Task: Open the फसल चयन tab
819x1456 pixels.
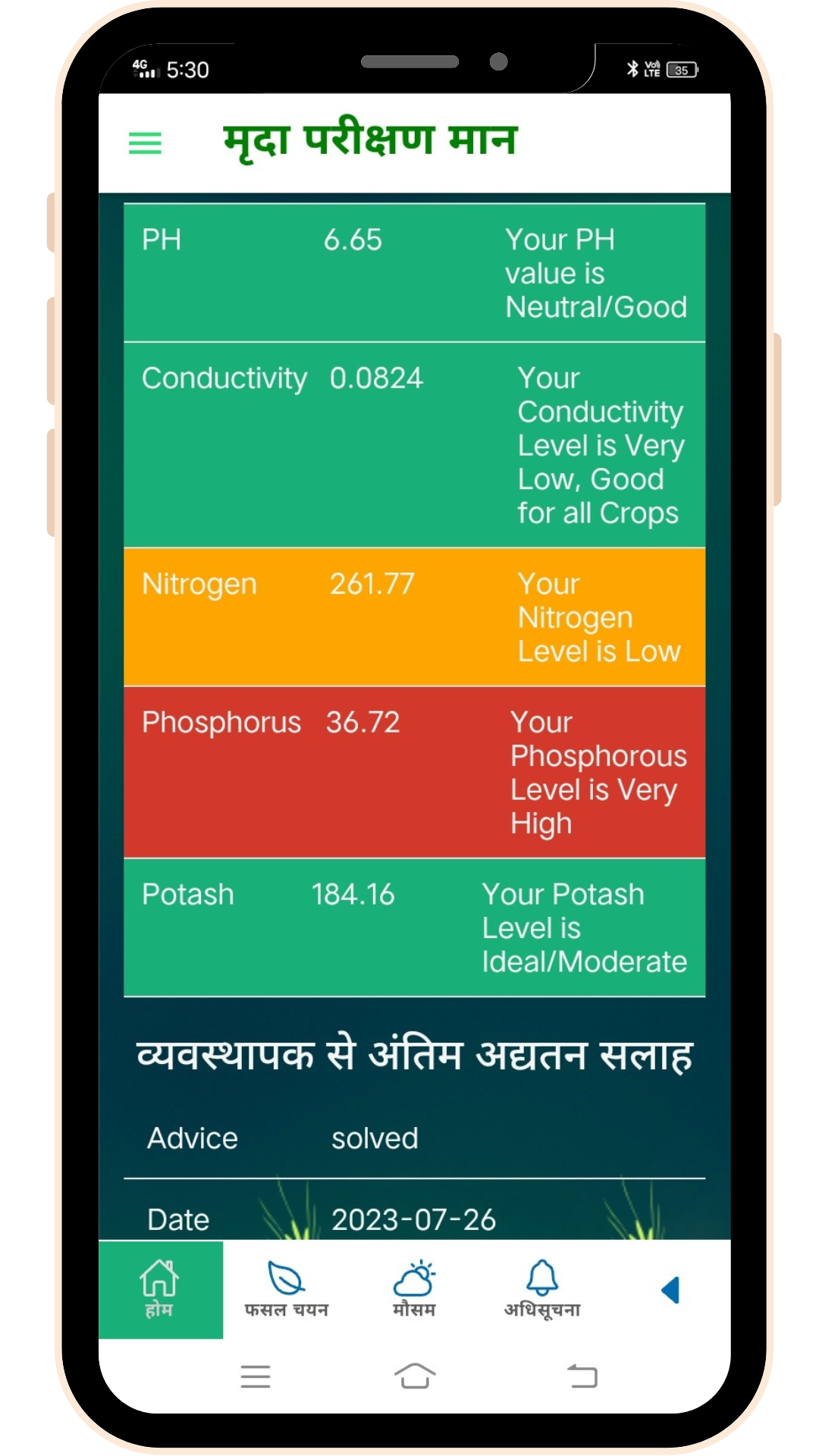Action: [287, 1289]
